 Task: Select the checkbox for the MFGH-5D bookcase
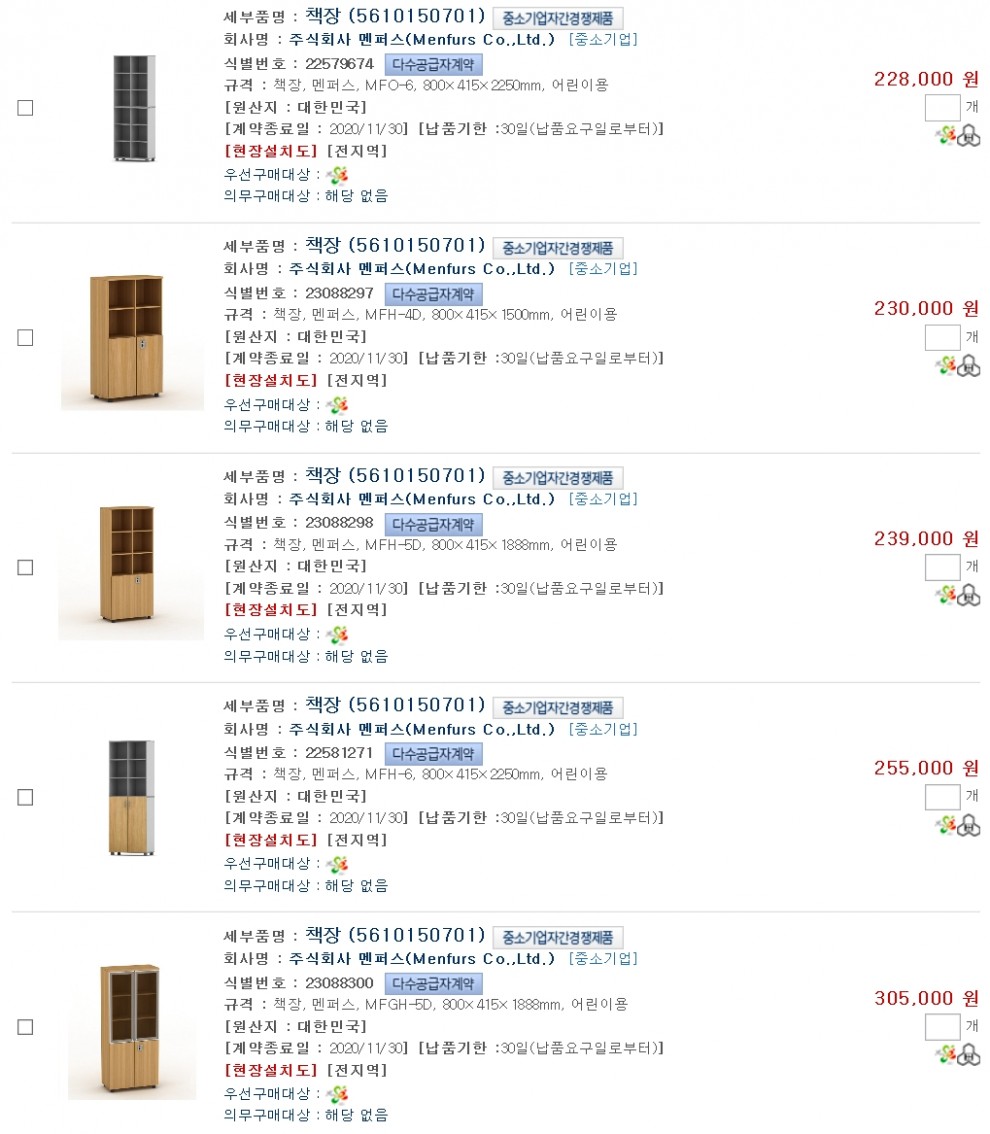point(25,1027)
